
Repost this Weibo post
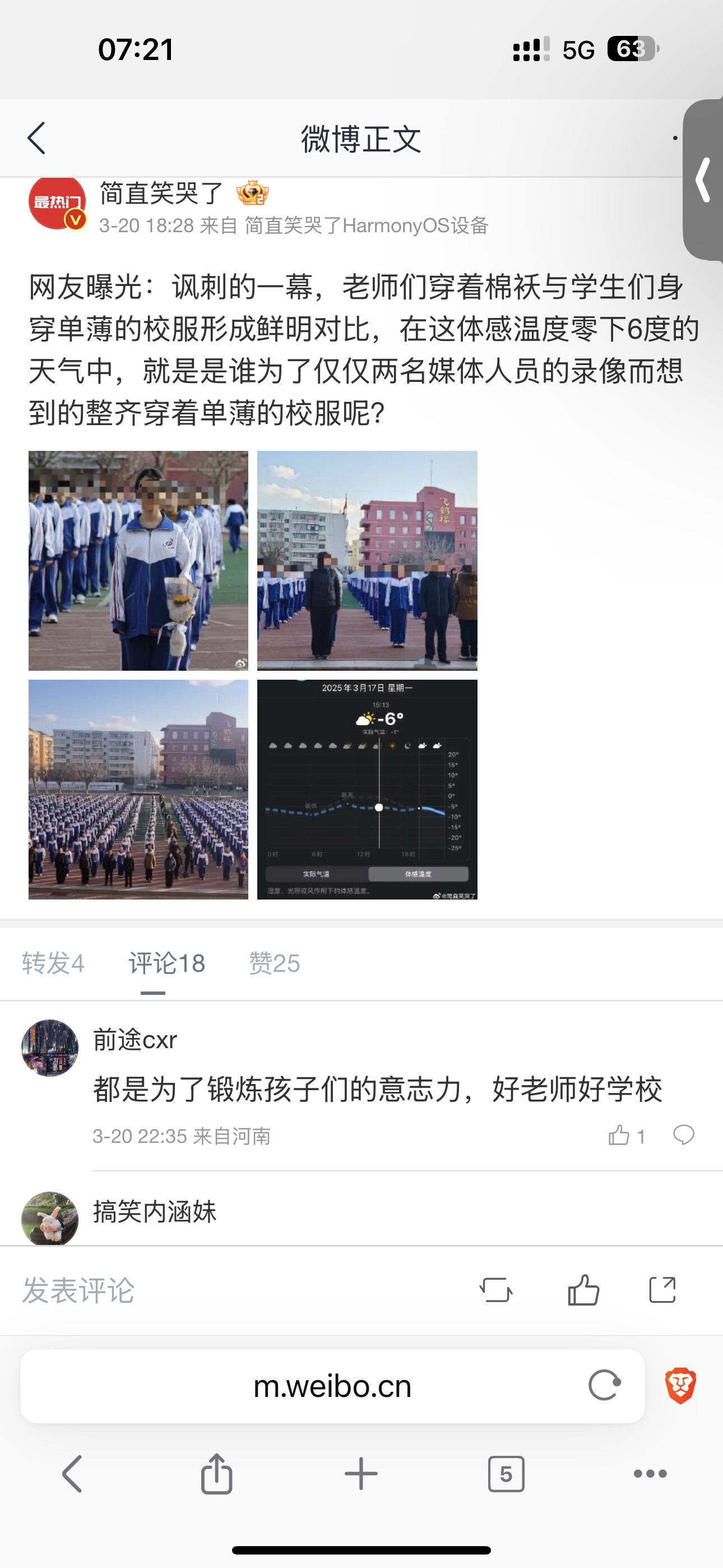[496, 1290]
